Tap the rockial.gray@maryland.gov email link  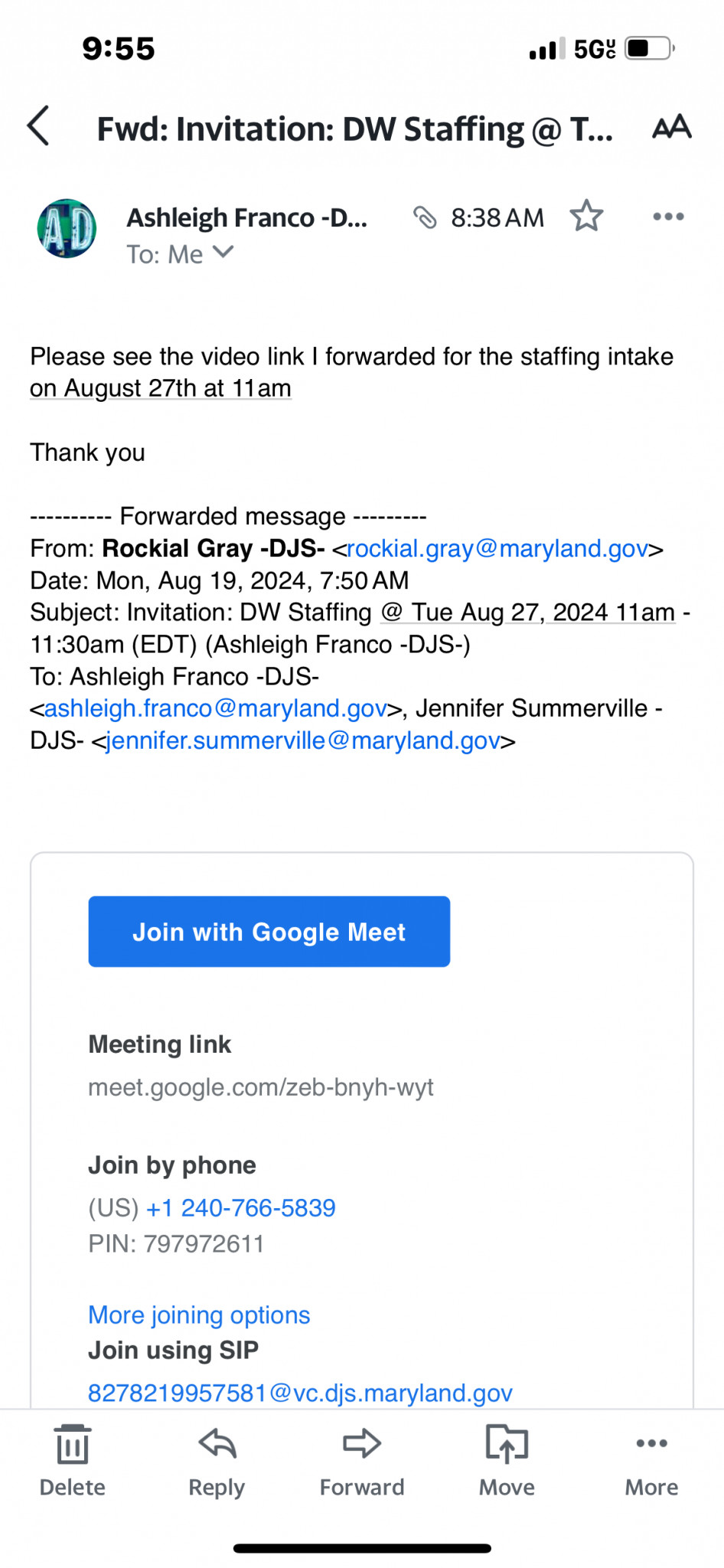498,549
